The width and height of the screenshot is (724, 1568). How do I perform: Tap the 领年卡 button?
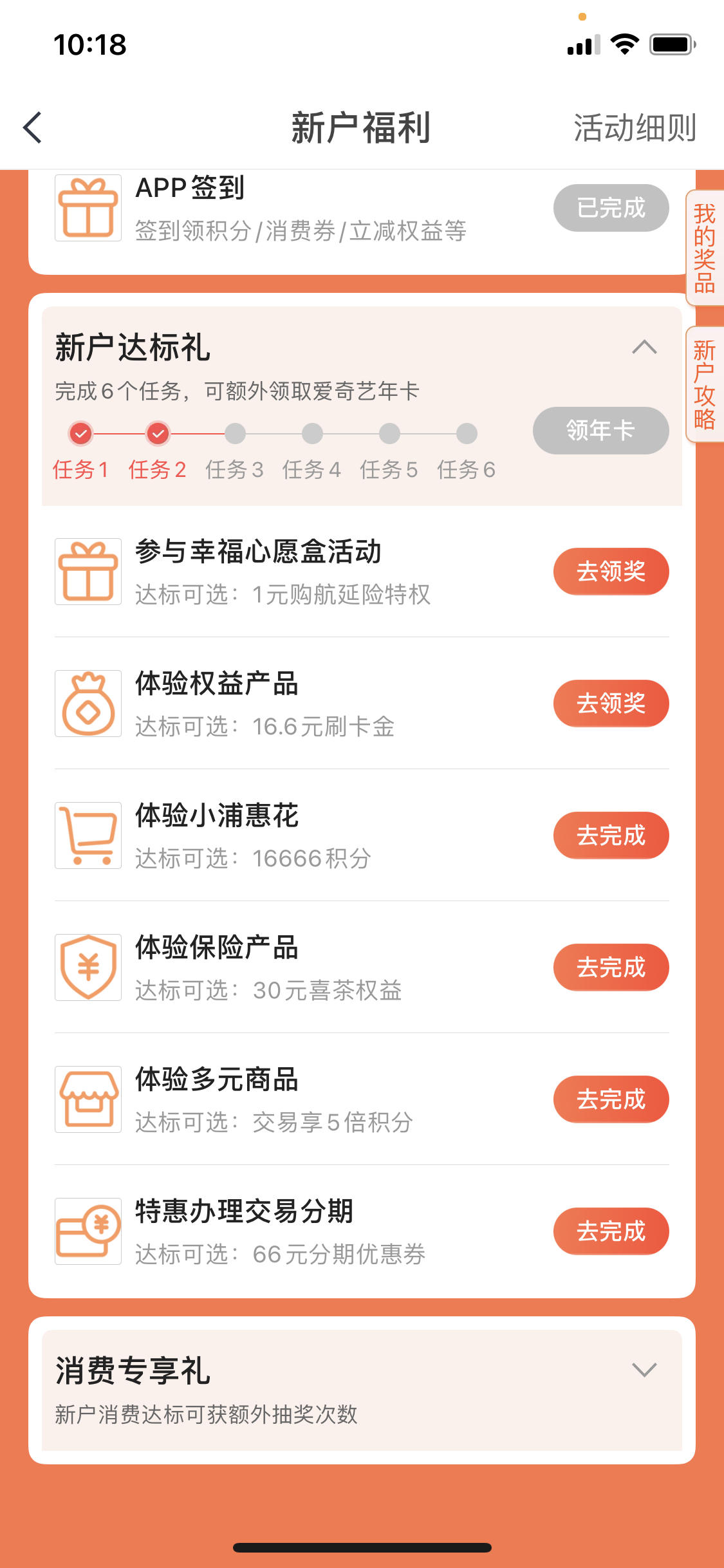click(x=600, y=431)
